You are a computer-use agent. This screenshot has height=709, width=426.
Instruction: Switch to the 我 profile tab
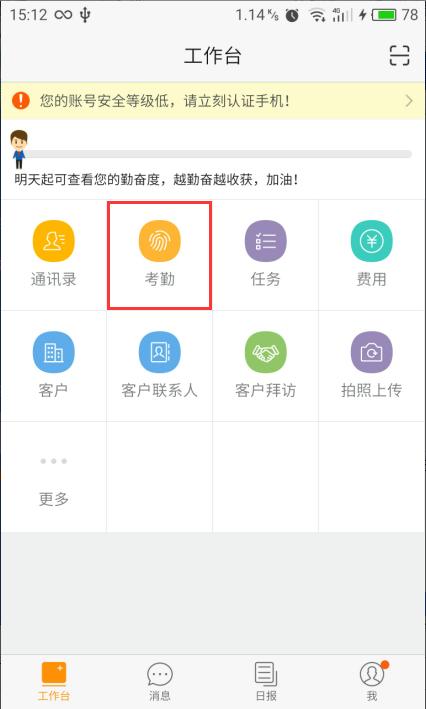pos(372,682)
